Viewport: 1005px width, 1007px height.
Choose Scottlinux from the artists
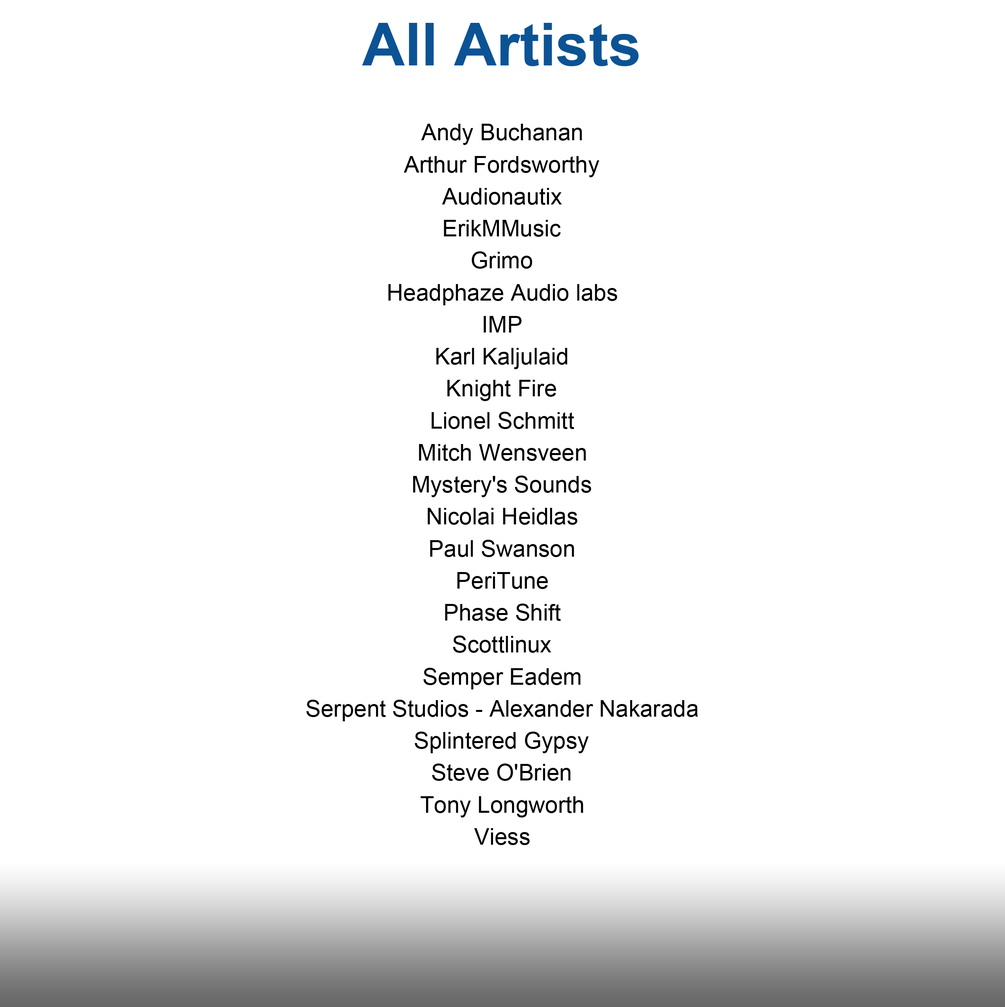tap(501, 645)
